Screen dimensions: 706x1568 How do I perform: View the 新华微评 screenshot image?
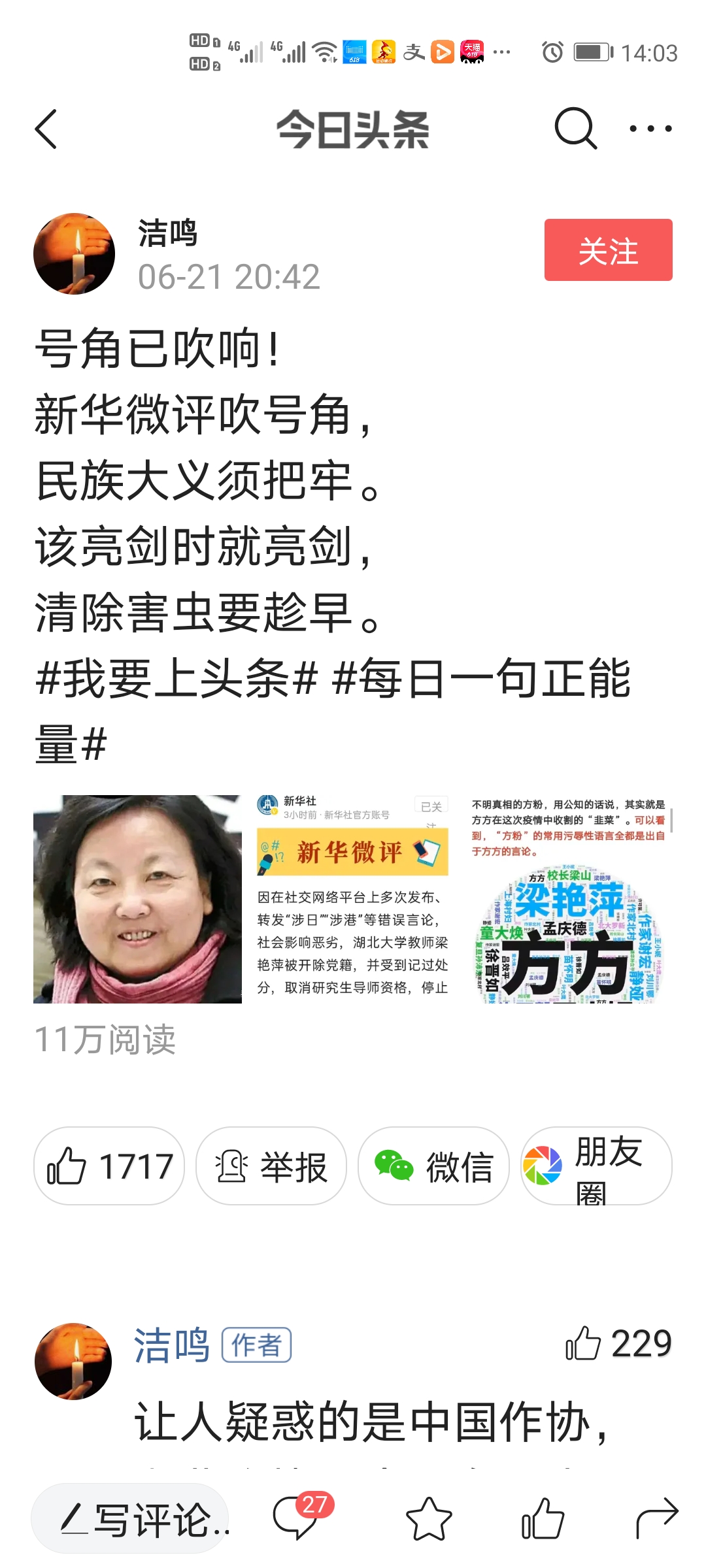(352, 898)
